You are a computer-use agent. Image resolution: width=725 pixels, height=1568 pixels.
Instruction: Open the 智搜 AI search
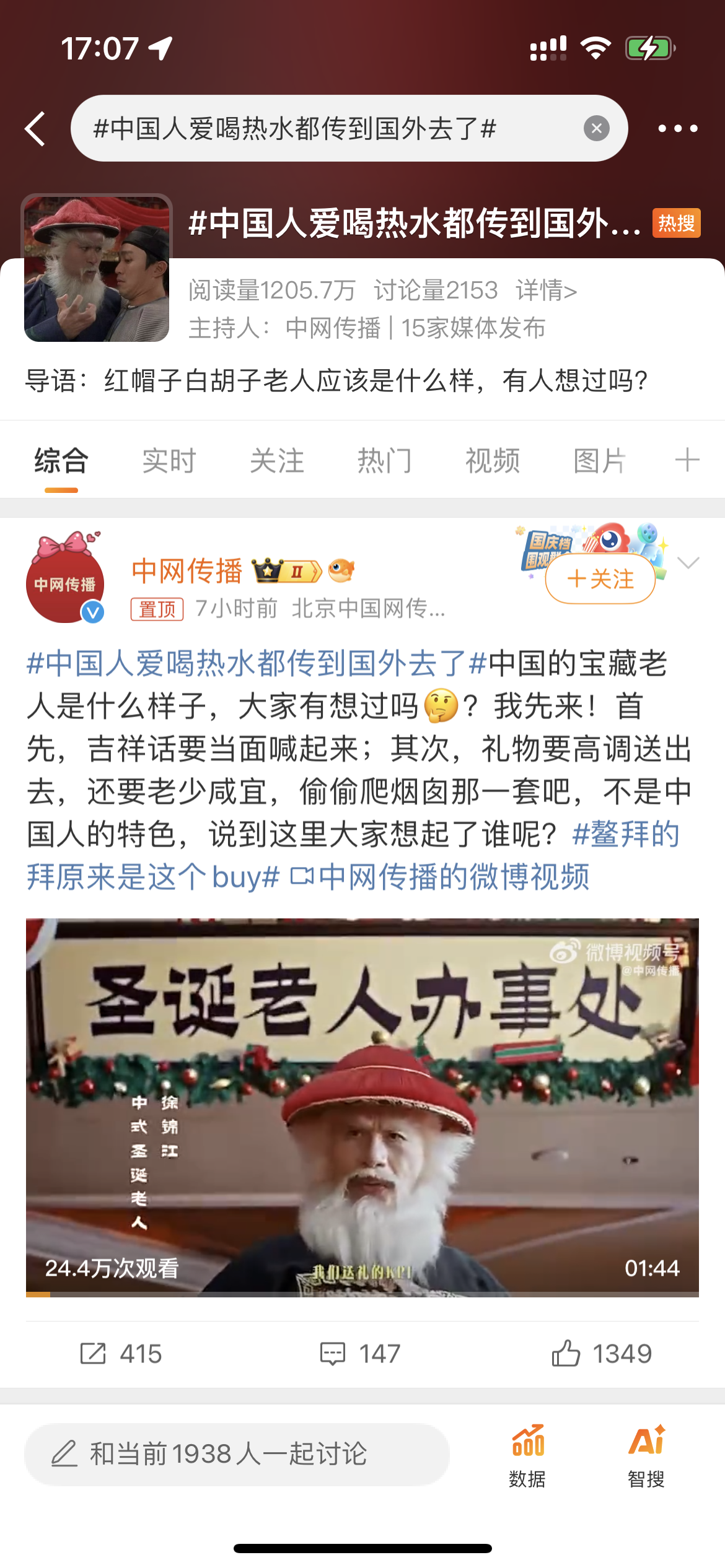[x=646, y=1454]
